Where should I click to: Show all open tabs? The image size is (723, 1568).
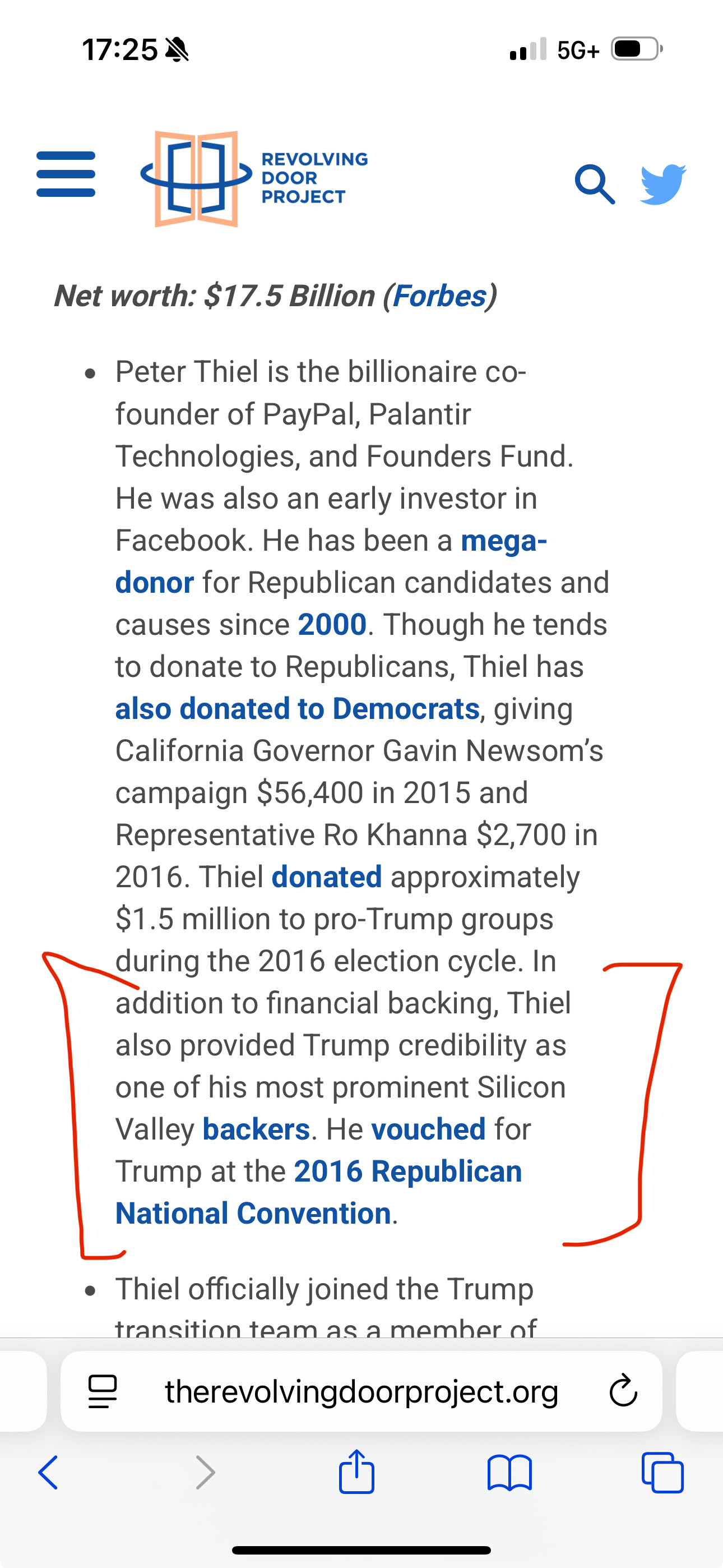(x=662, y=1473)
